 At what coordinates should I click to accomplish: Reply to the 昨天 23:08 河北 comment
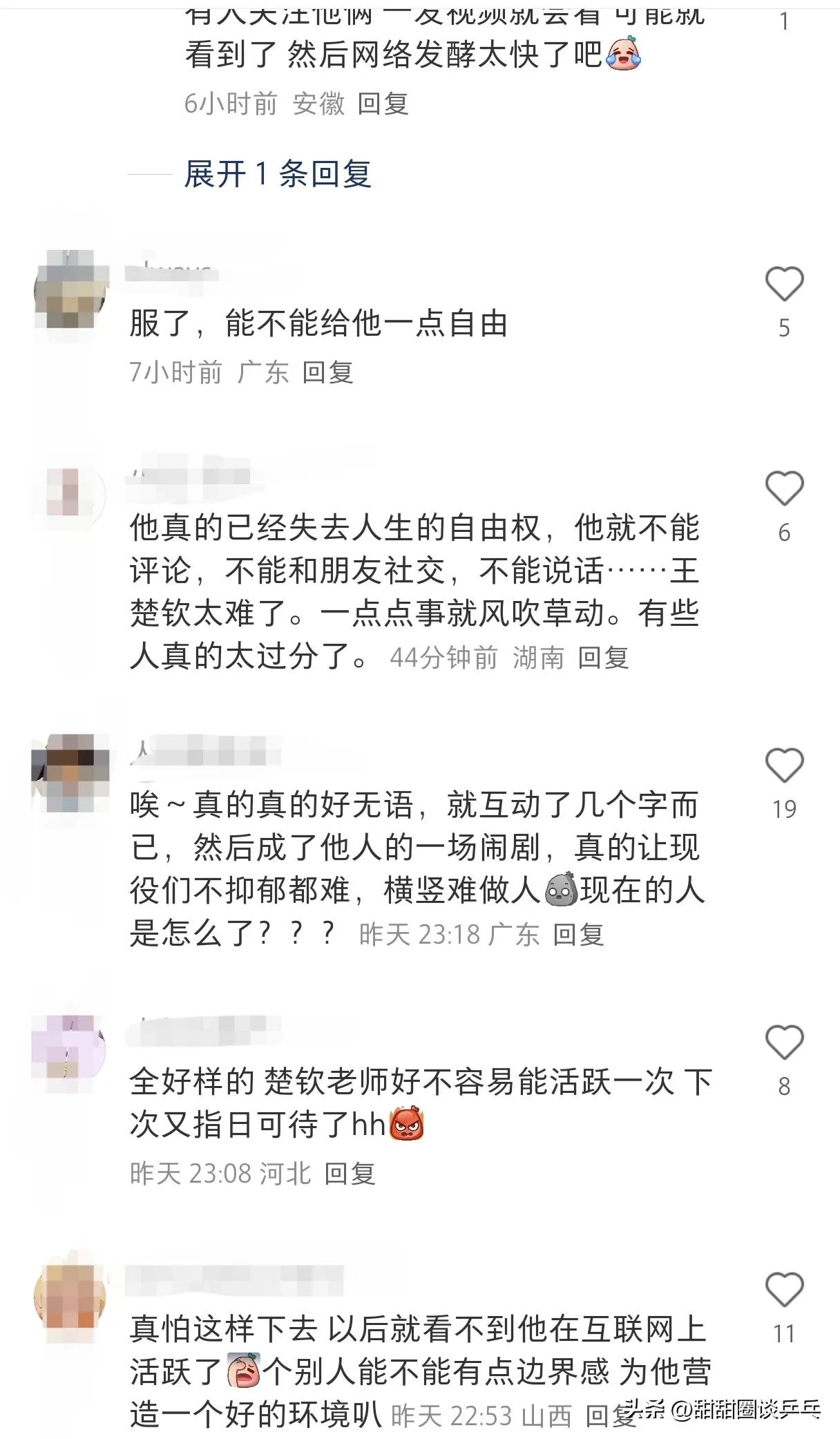click(350, 1173)
